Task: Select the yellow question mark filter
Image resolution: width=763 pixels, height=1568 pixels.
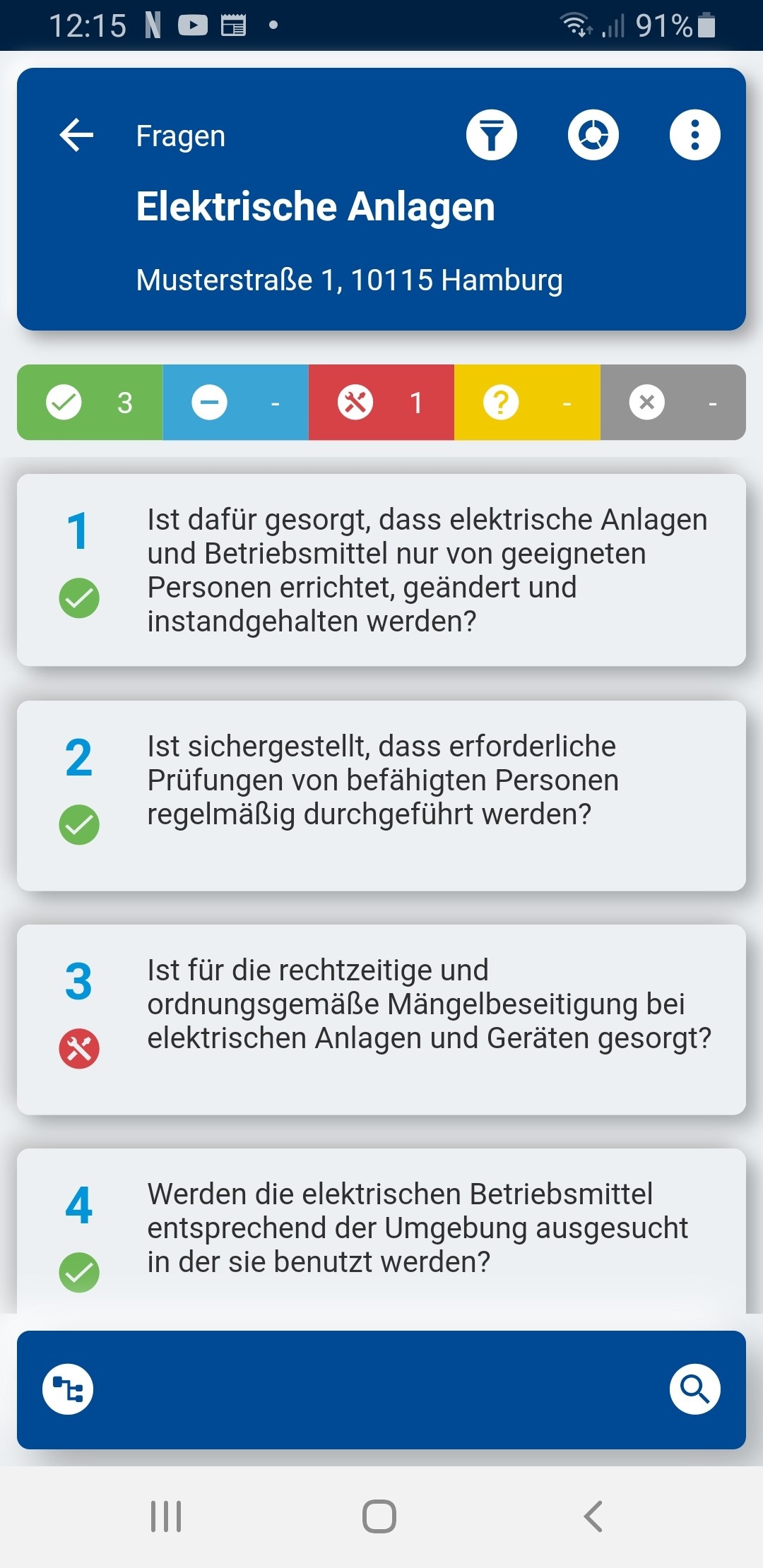Action: (x=527, y=403)
